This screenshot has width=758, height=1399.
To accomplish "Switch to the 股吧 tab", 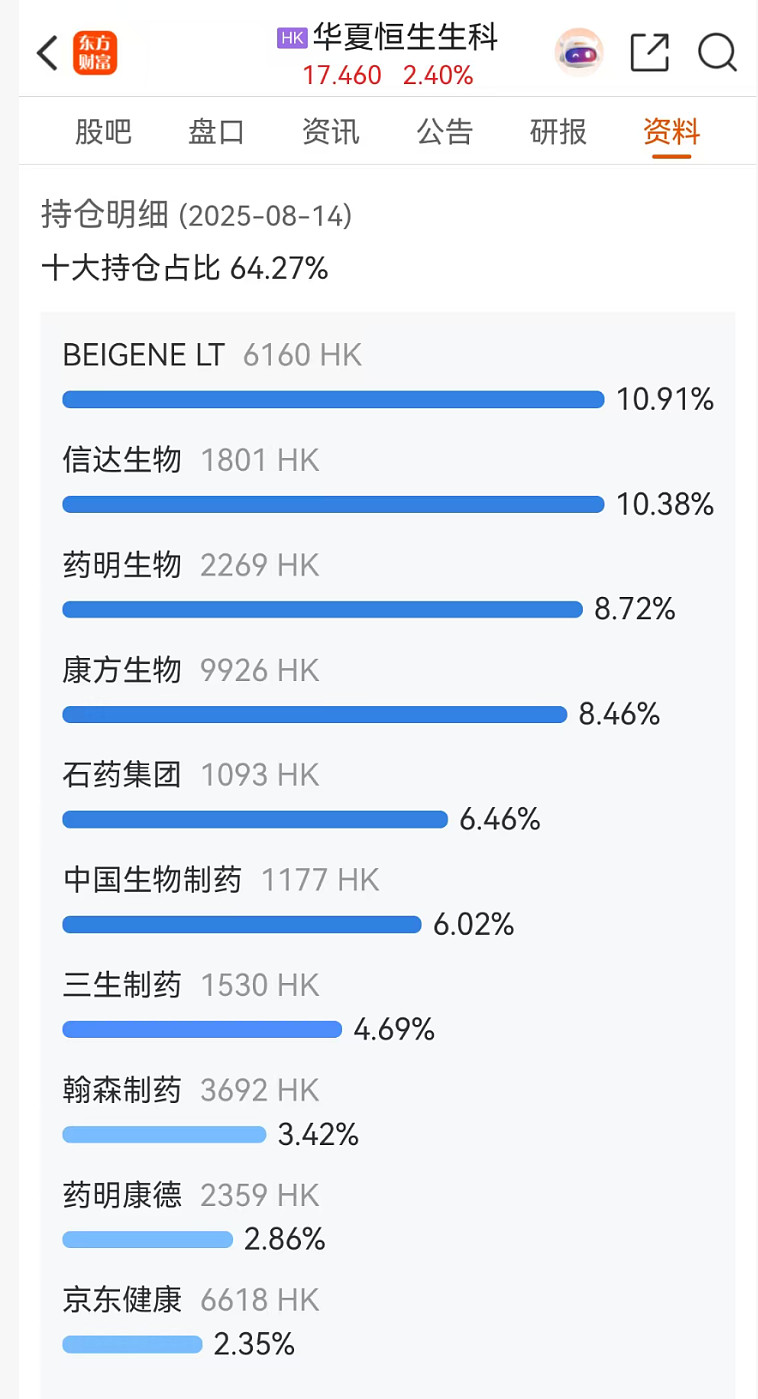I will point(103,132).
